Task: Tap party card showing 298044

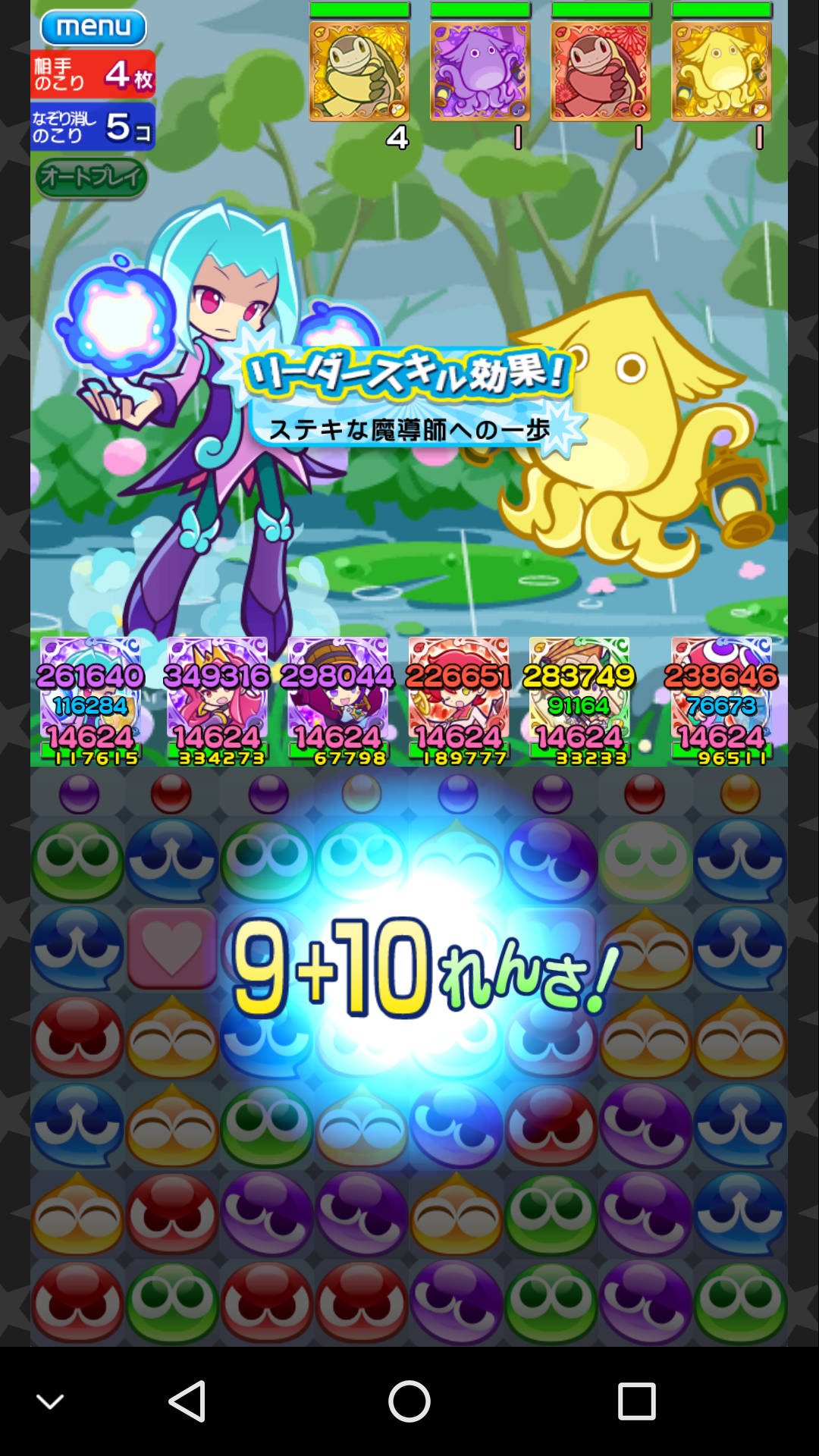Action: 337,699
